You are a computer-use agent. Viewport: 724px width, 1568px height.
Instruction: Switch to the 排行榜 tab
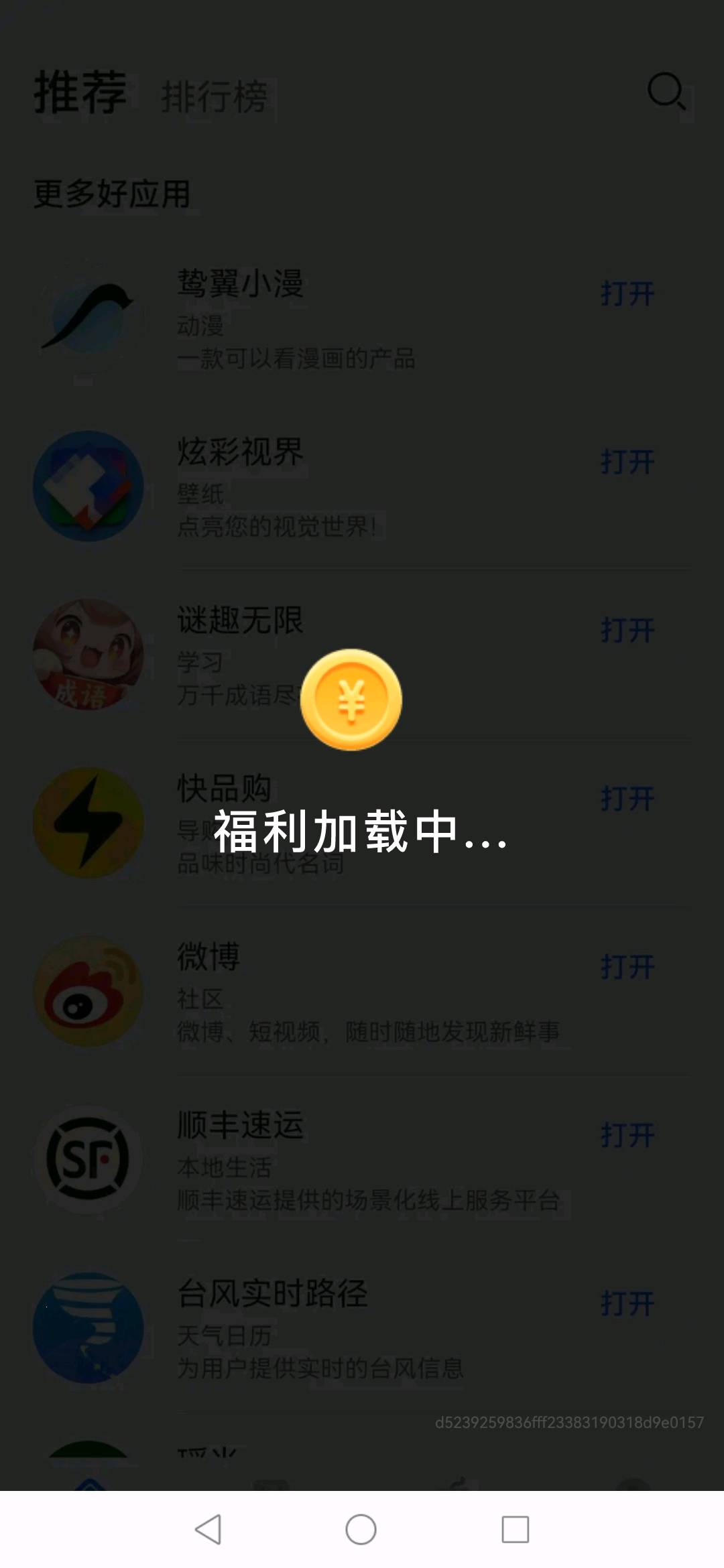point(215,96)
